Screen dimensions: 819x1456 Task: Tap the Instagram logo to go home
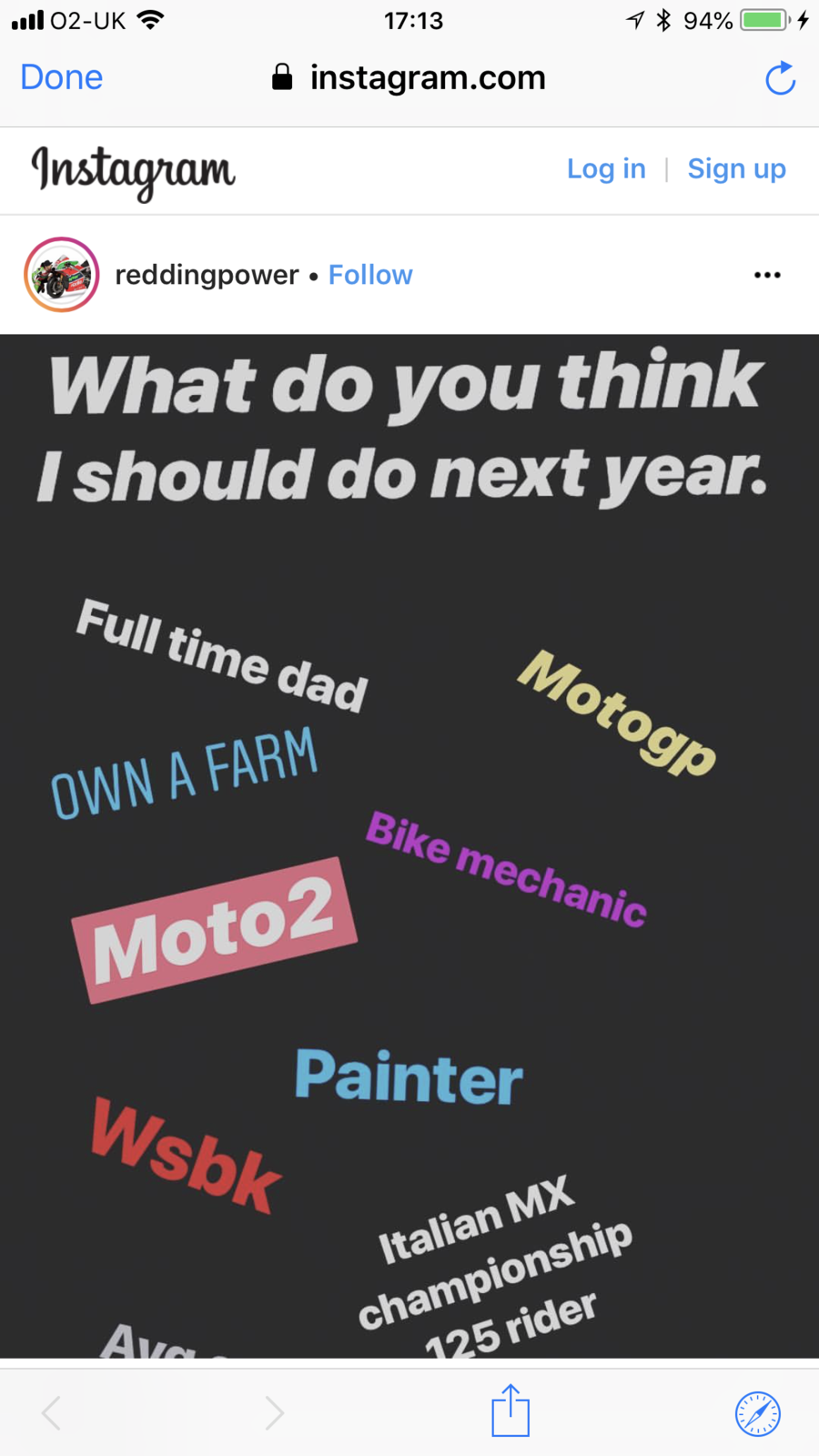(x=134, y=171)
